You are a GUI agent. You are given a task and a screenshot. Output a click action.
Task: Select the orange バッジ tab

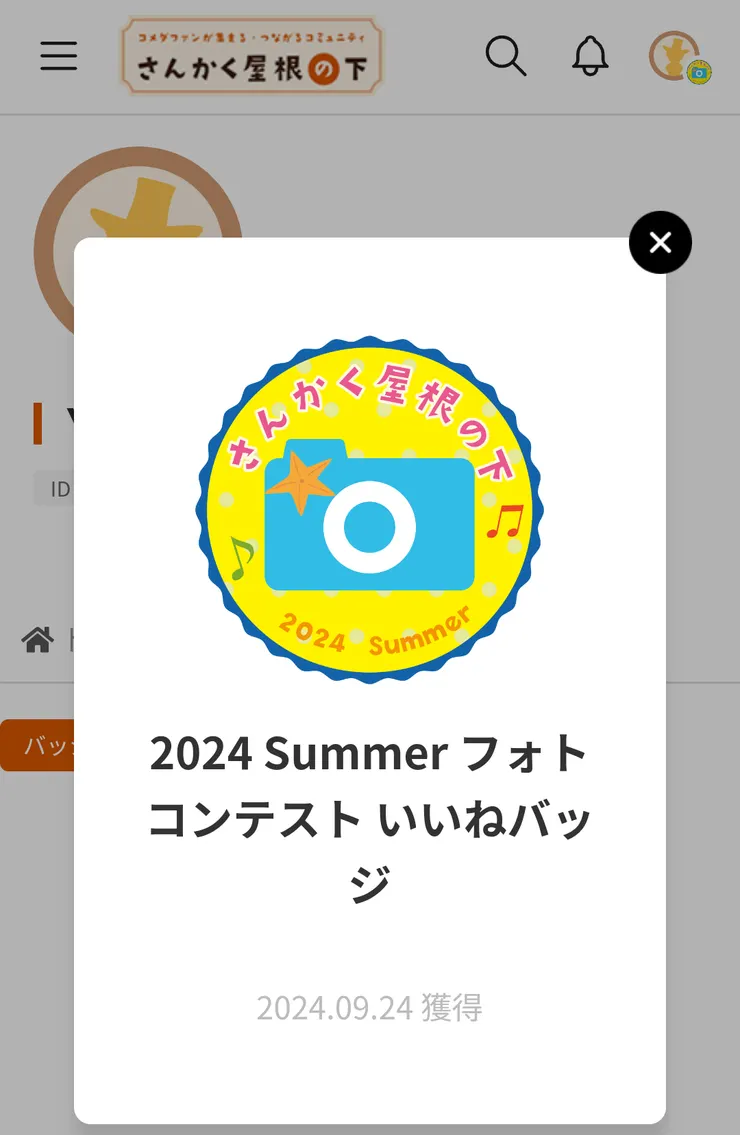[40, 744]
